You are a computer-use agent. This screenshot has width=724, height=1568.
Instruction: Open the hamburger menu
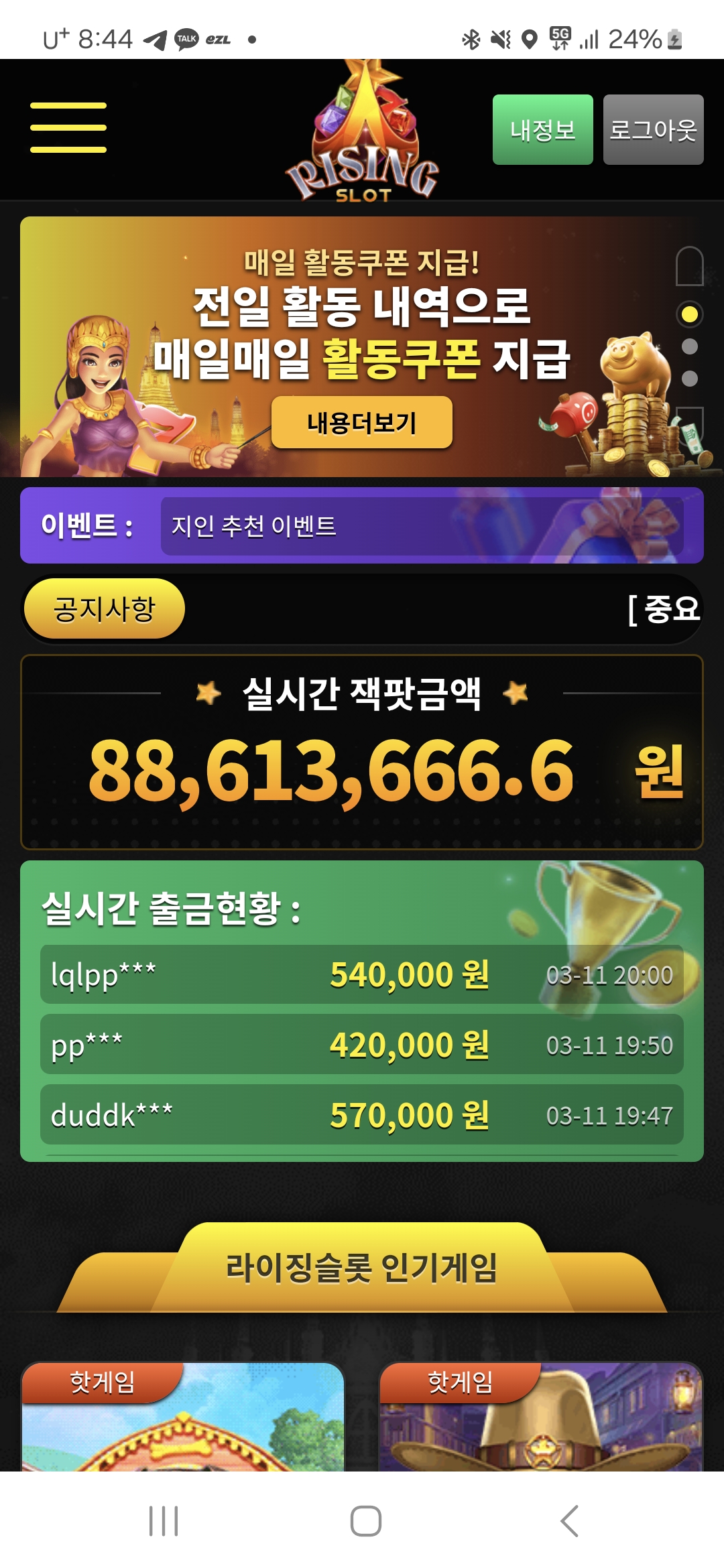click(x=68, y=127)
